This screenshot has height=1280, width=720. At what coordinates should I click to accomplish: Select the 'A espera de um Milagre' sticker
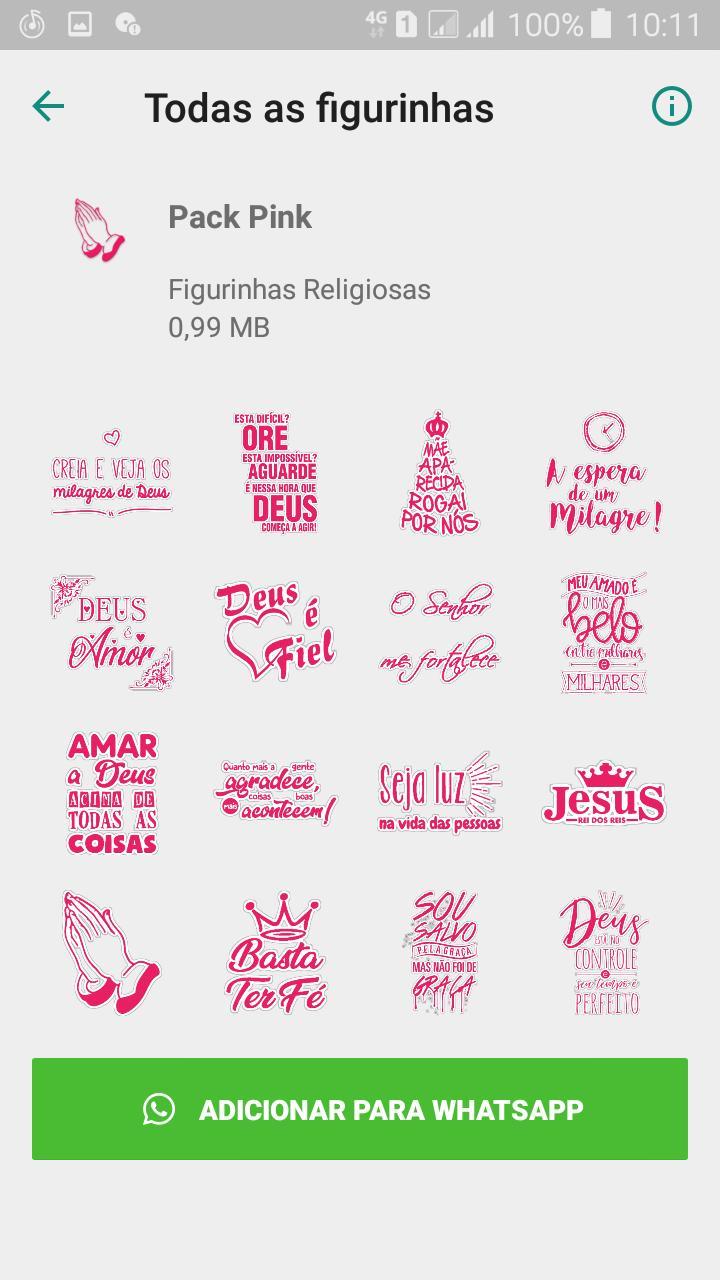point(604,474)
